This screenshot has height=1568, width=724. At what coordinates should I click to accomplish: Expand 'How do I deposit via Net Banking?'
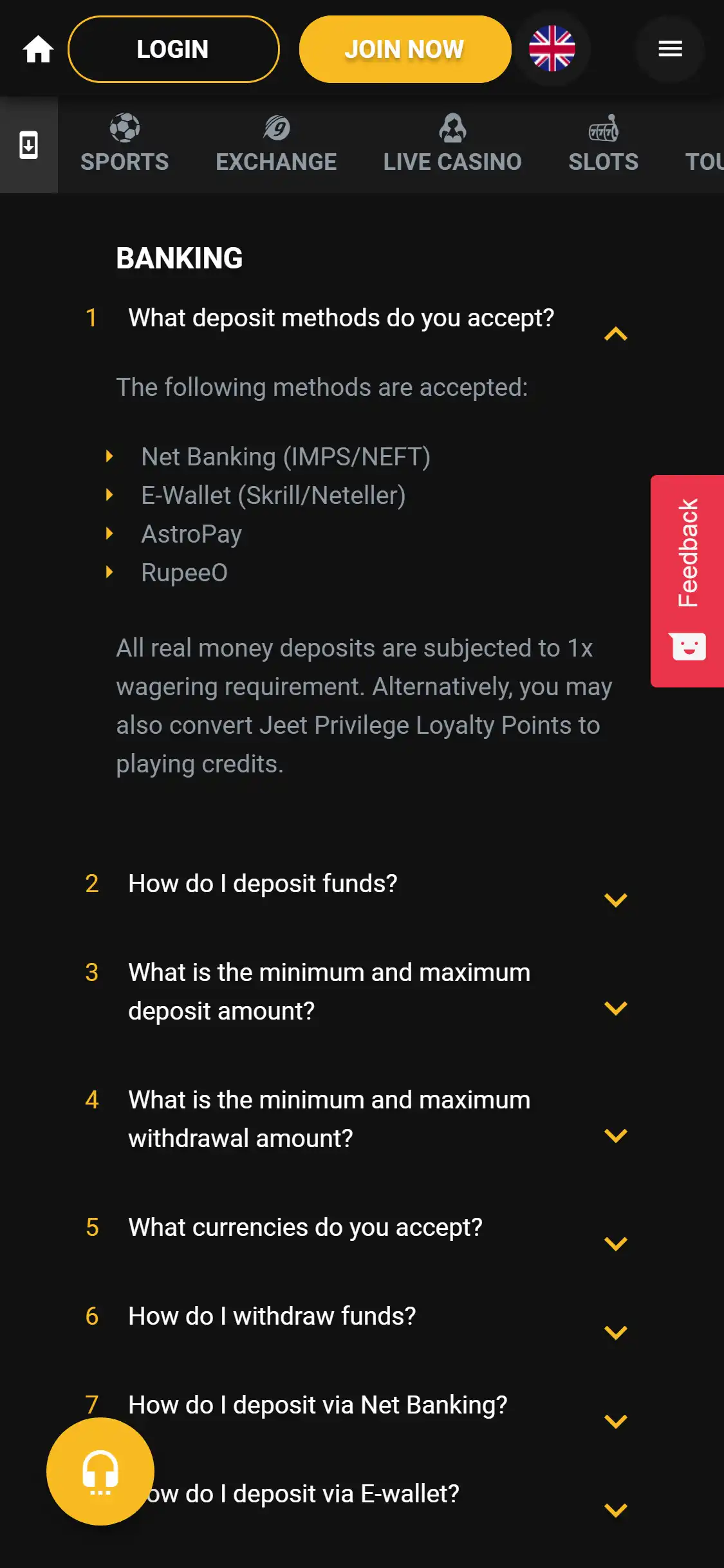coord(615,1421)
